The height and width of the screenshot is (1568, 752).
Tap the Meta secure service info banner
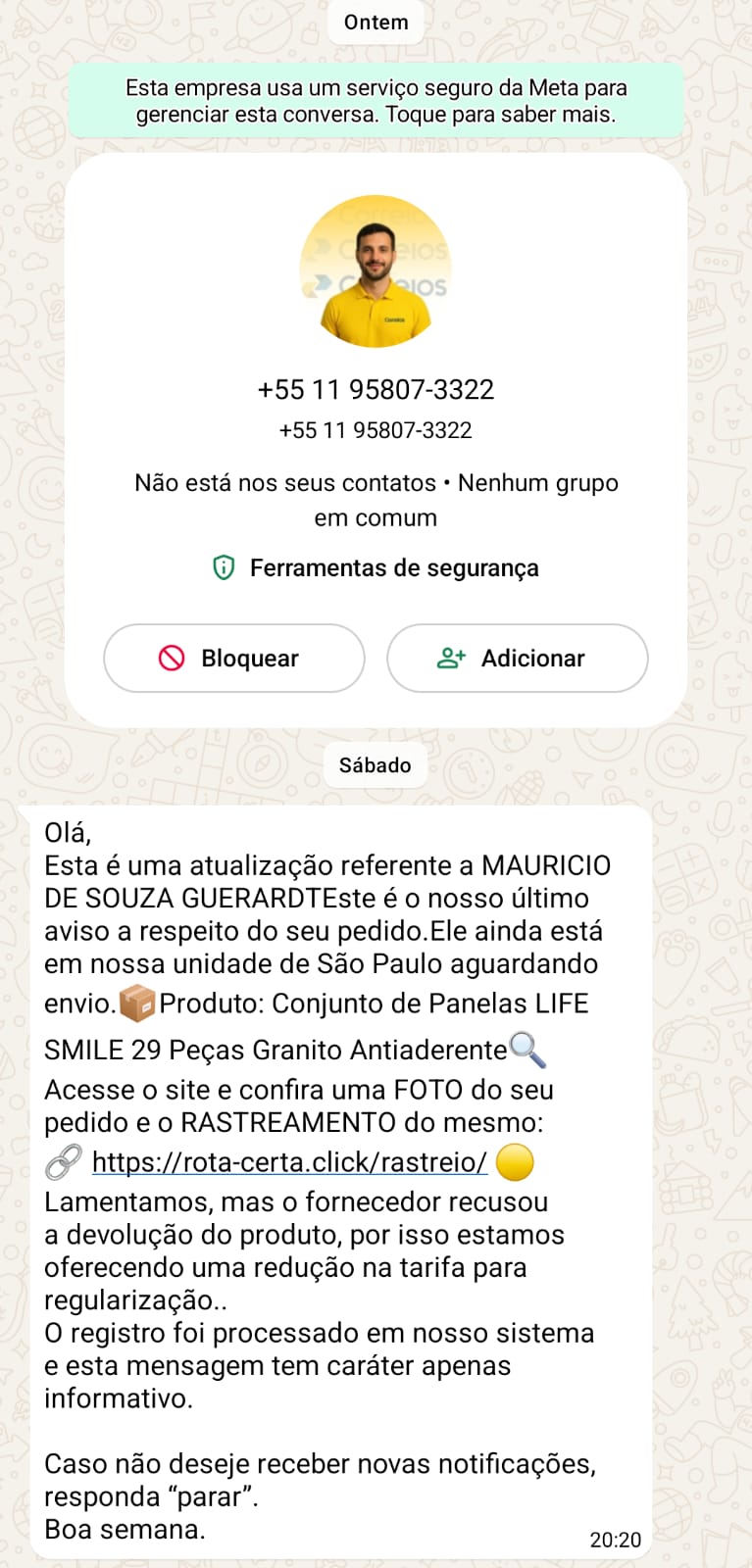point(376,101)
